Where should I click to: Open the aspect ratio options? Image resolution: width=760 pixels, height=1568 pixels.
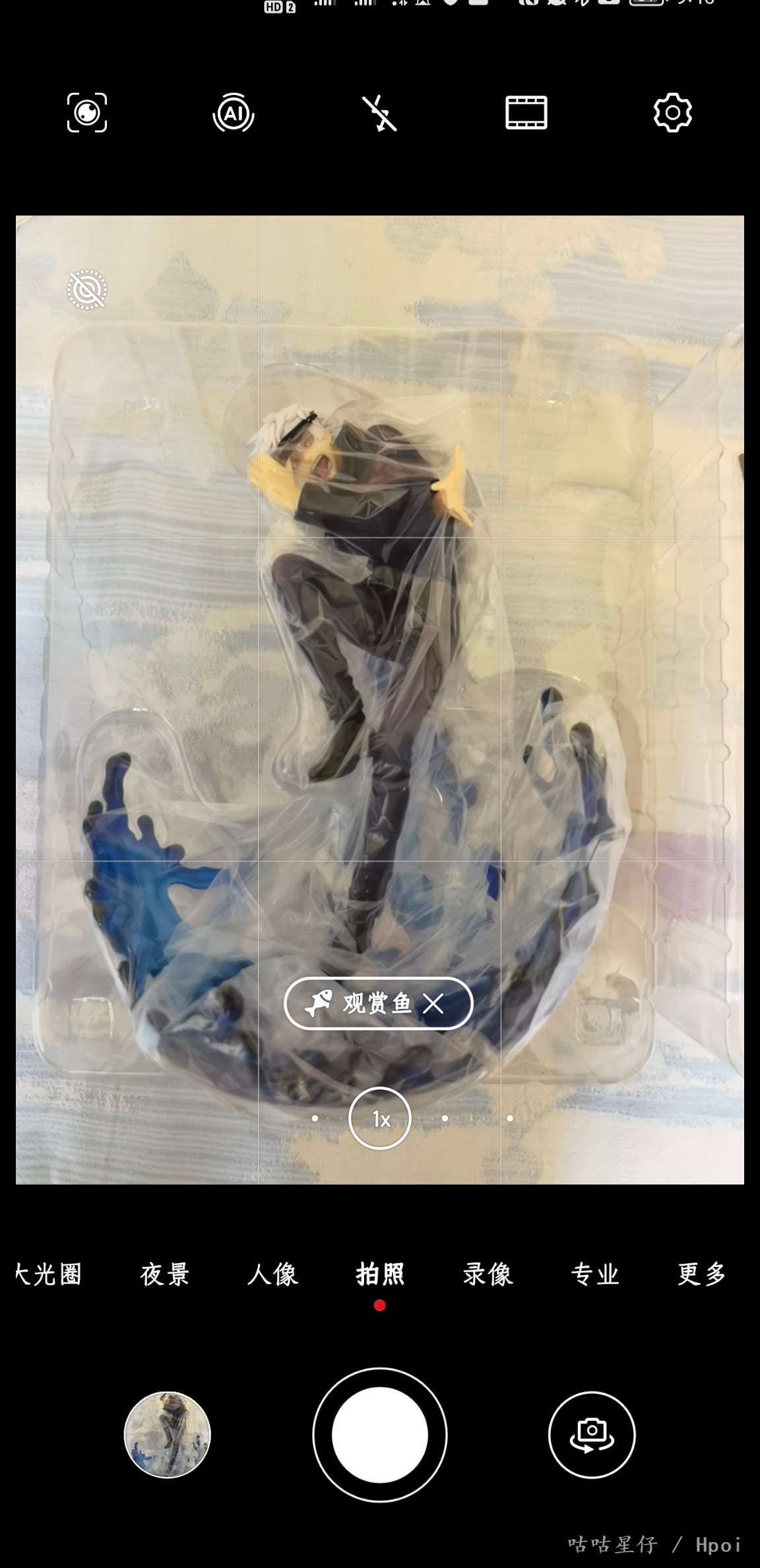pyautogui.click(x=526, y=113)
